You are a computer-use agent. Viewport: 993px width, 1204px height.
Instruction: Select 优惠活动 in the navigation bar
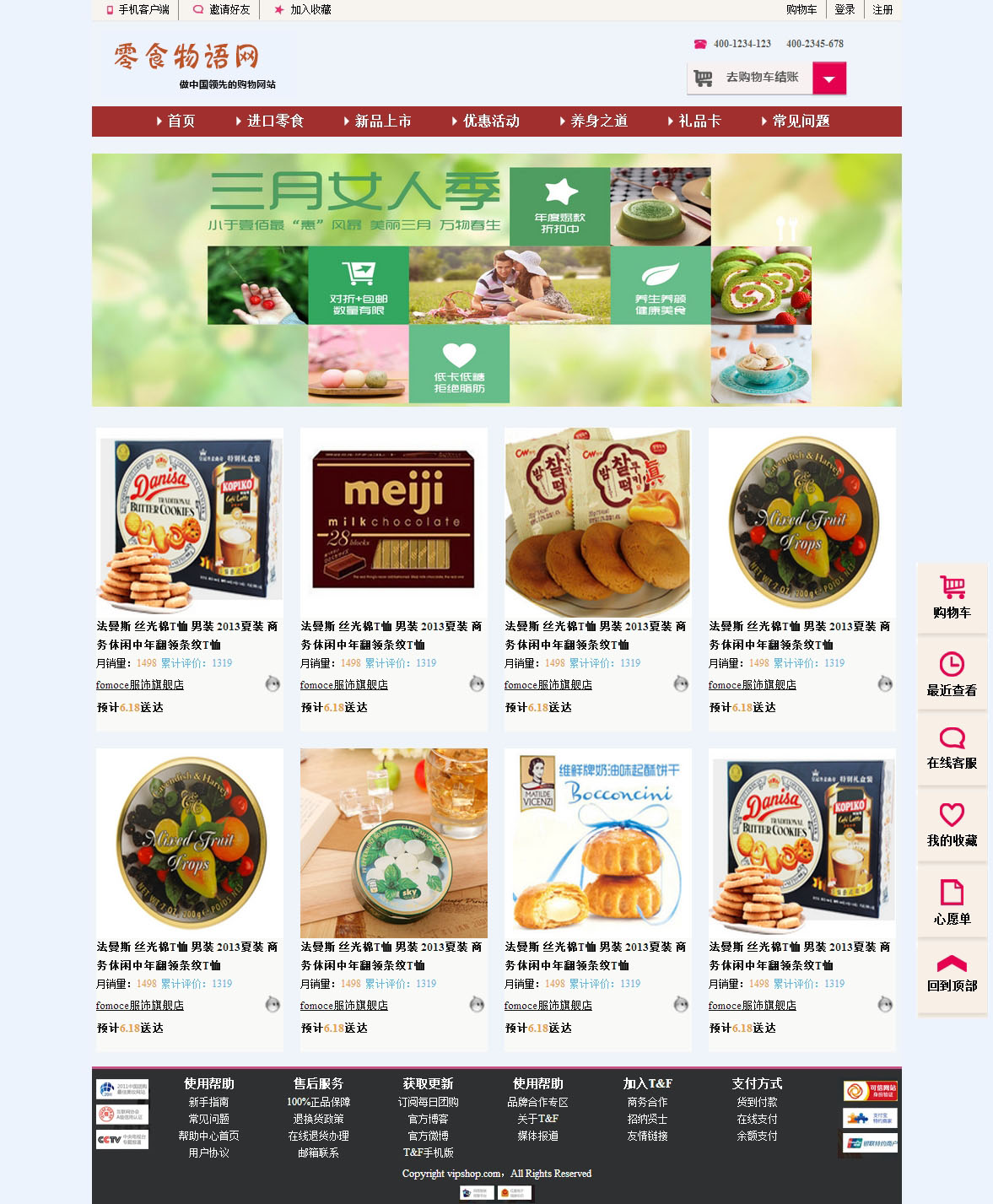(490, 121)
